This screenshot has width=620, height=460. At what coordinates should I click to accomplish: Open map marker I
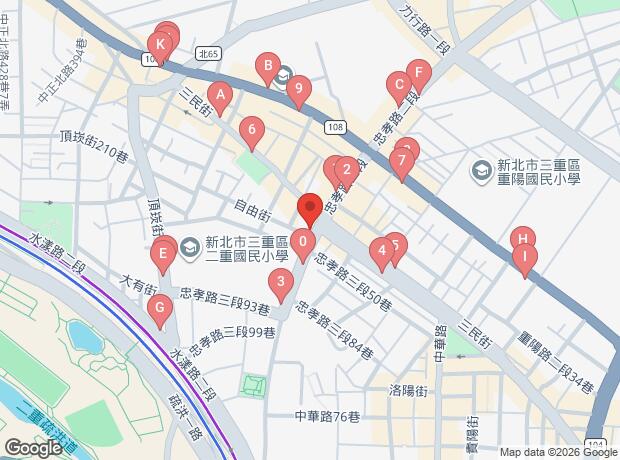[525, 259]
